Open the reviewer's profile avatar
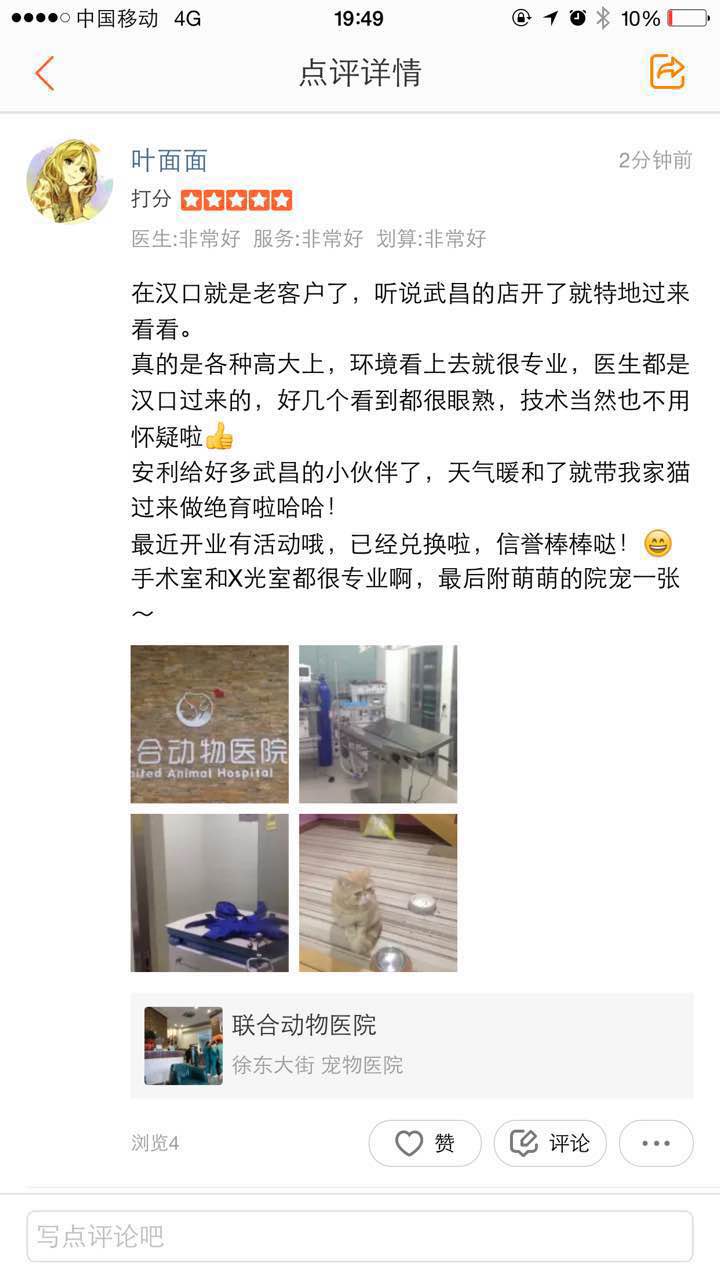Image resolution: width=720 pixels, height=1280 pixels. point(69,181)
